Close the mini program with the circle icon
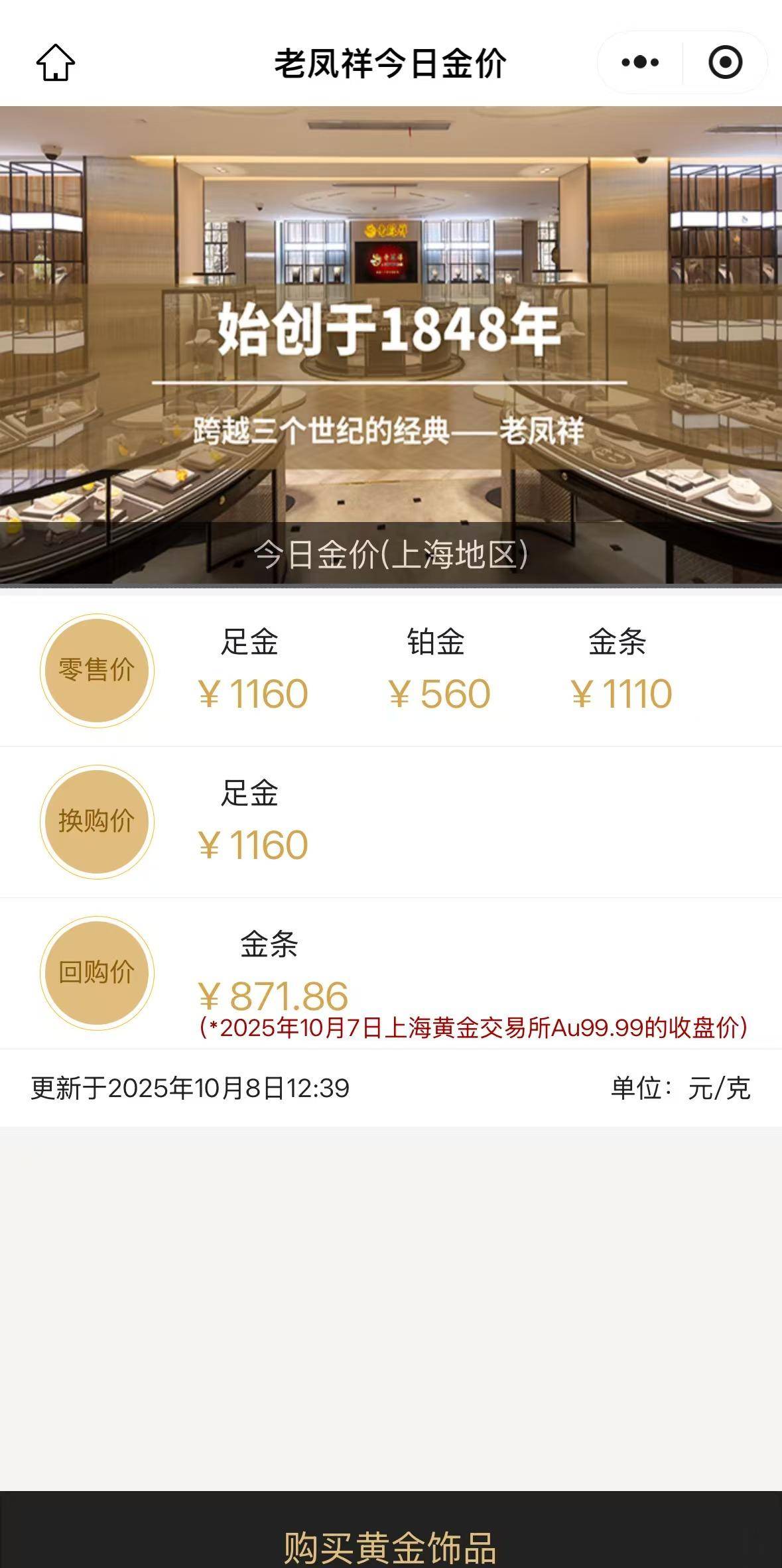The width and height of the screenshot is (782, 1568). (725, 62)
